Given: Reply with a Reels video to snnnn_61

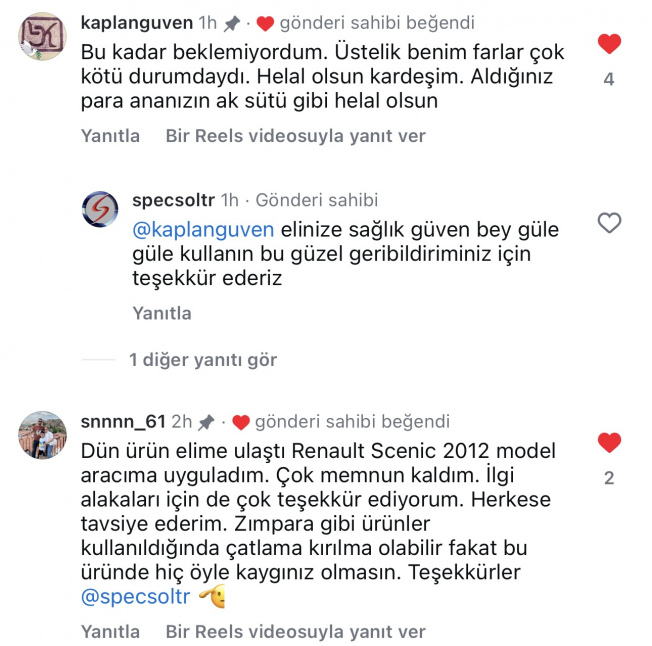Looking at the screenshot, I should [x=295, y=632].
